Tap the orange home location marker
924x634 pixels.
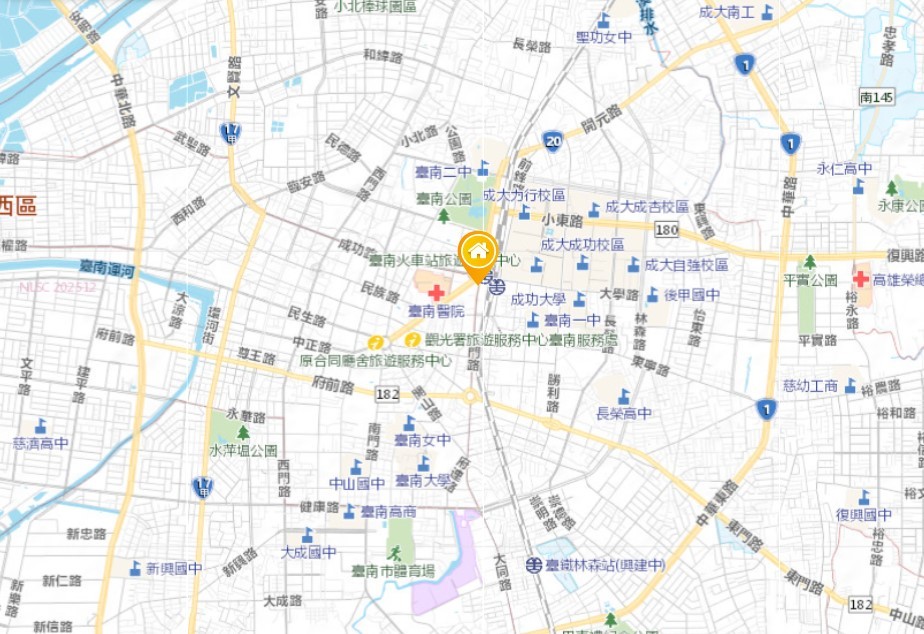click(x=478, y=252)
